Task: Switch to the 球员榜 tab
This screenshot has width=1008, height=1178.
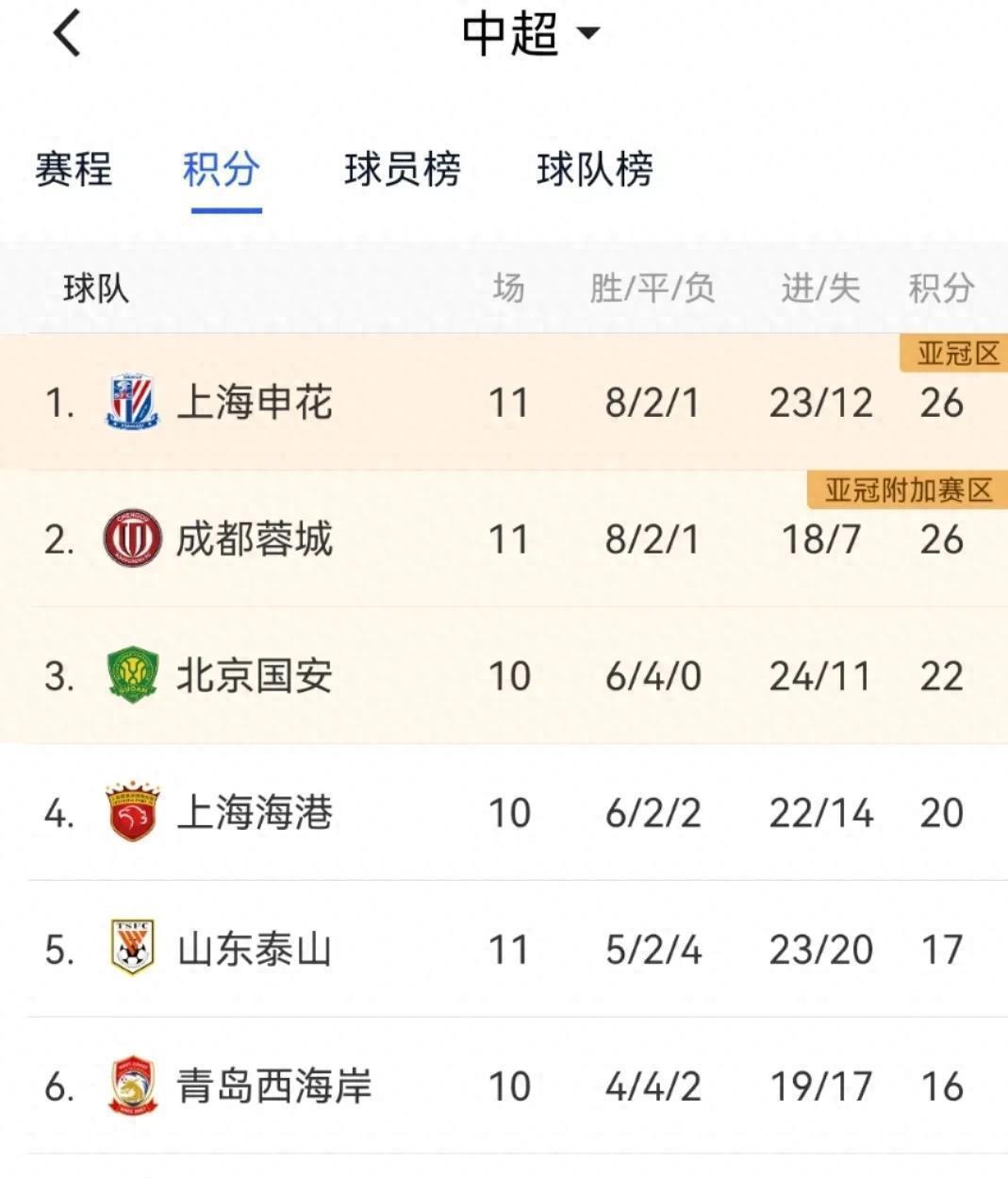Action: point(403,170)
